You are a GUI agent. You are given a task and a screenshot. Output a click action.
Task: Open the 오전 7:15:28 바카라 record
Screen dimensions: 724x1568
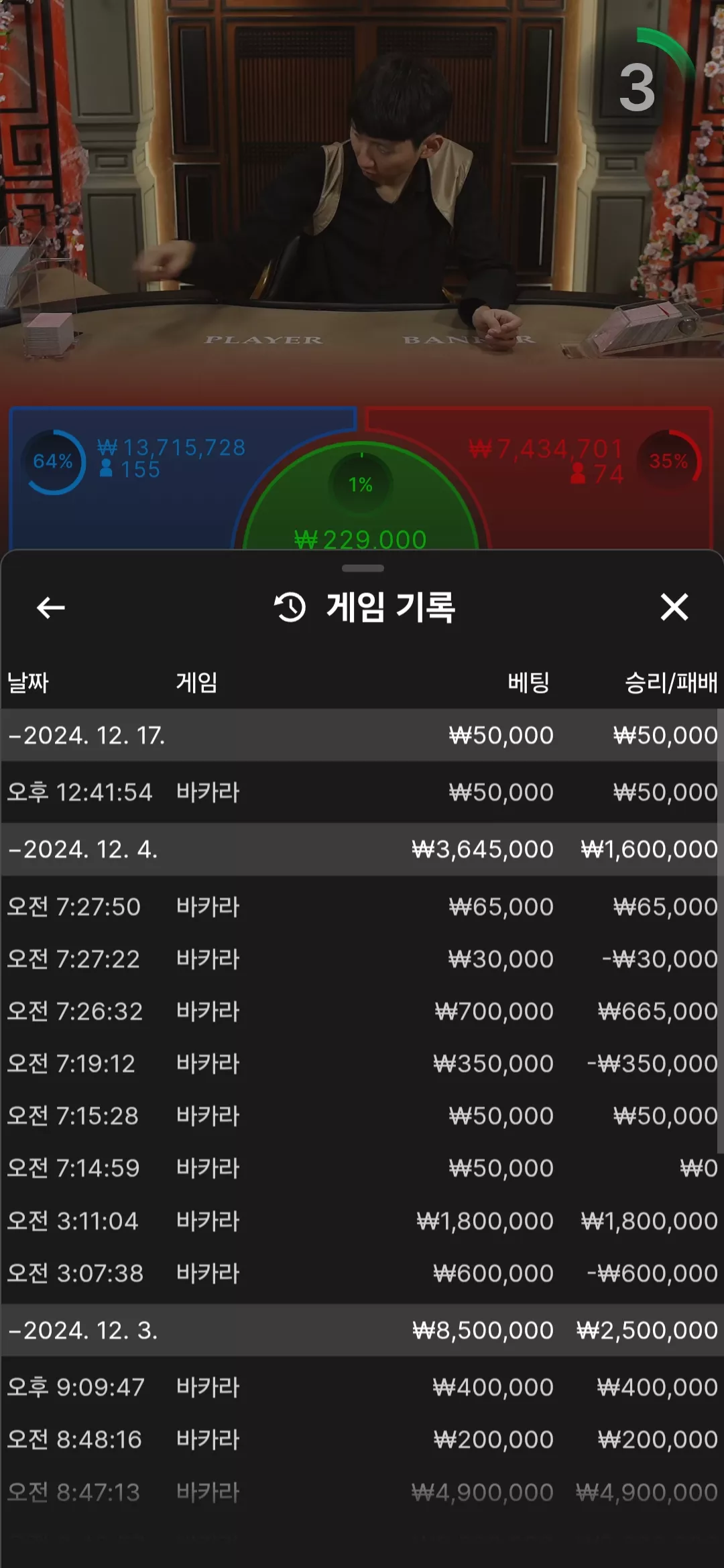[362, 1116]
